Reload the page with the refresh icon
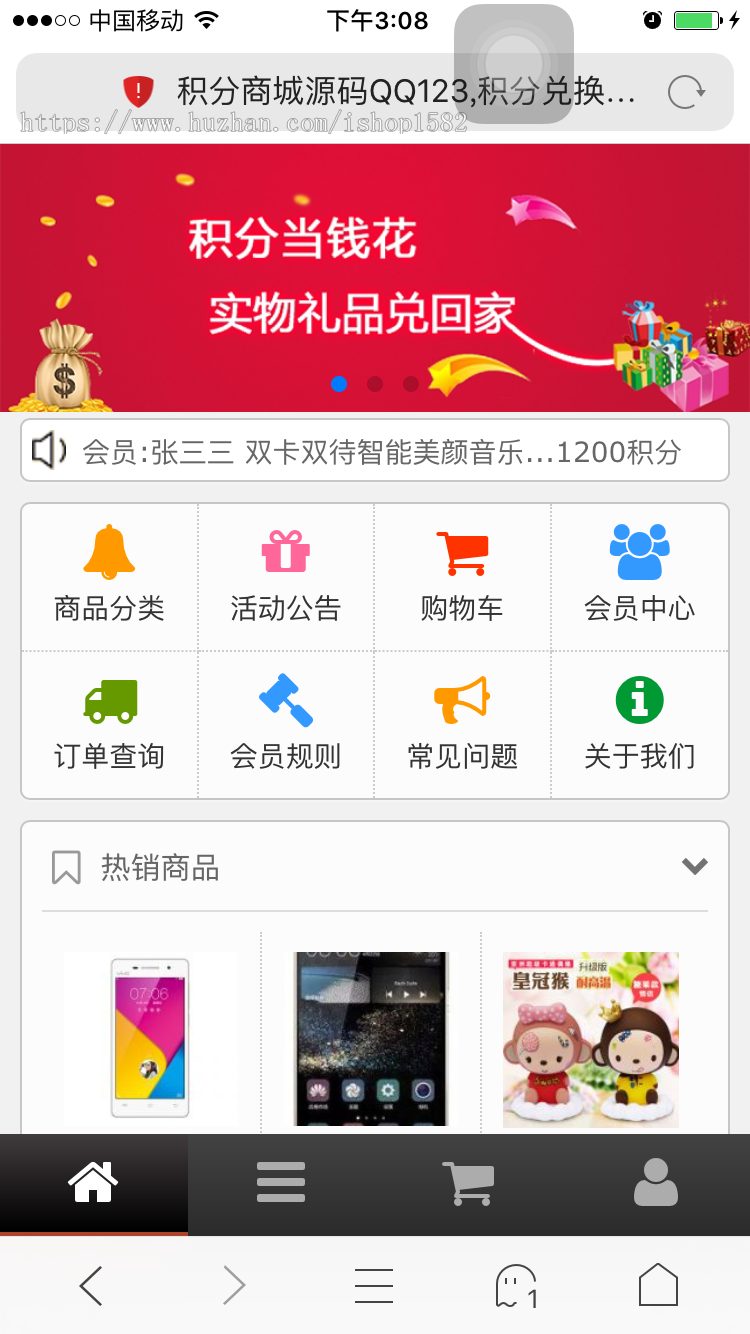The width and height of the screenshot is (750, 1334). (684, 91)
